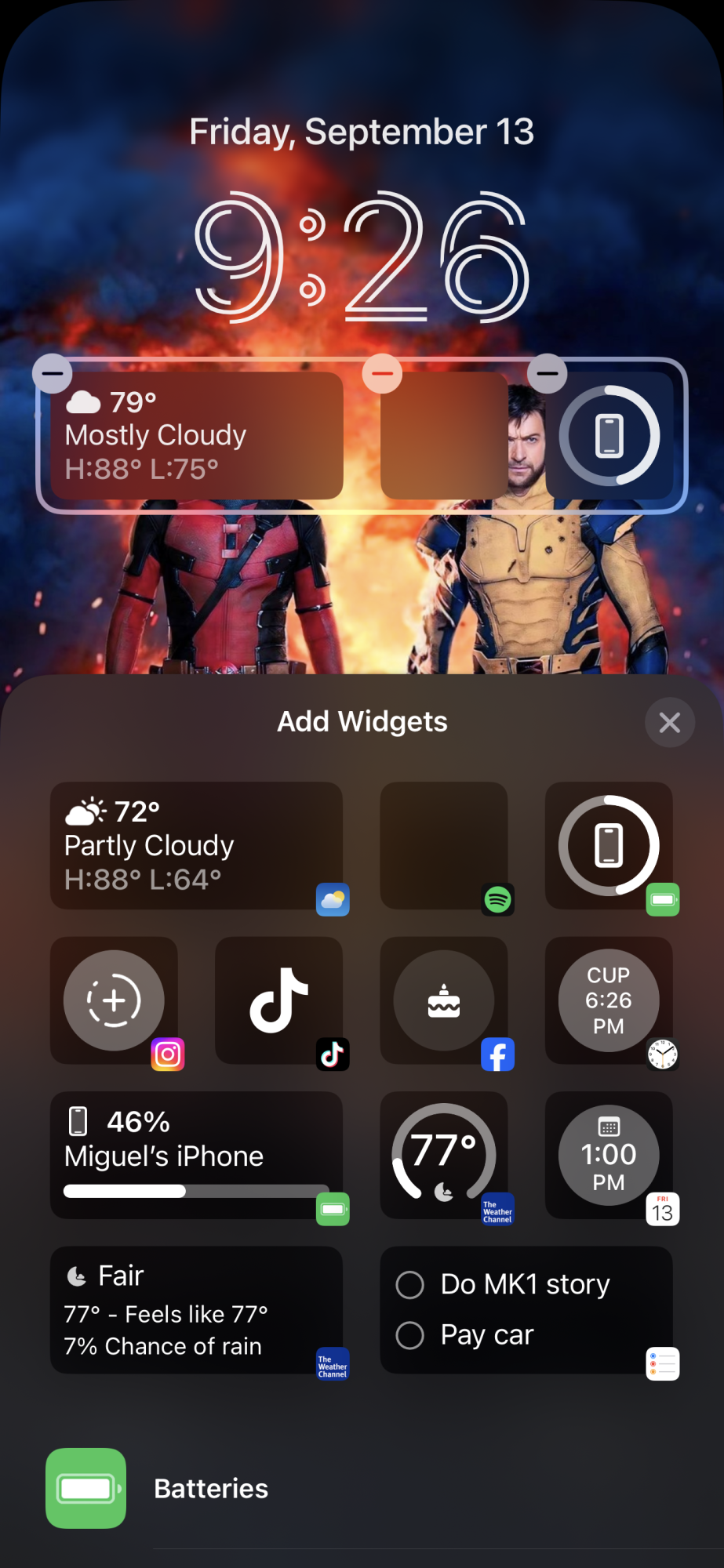
Task: Add the Weather Channel 77° gauge widget
Action: 444,1155
